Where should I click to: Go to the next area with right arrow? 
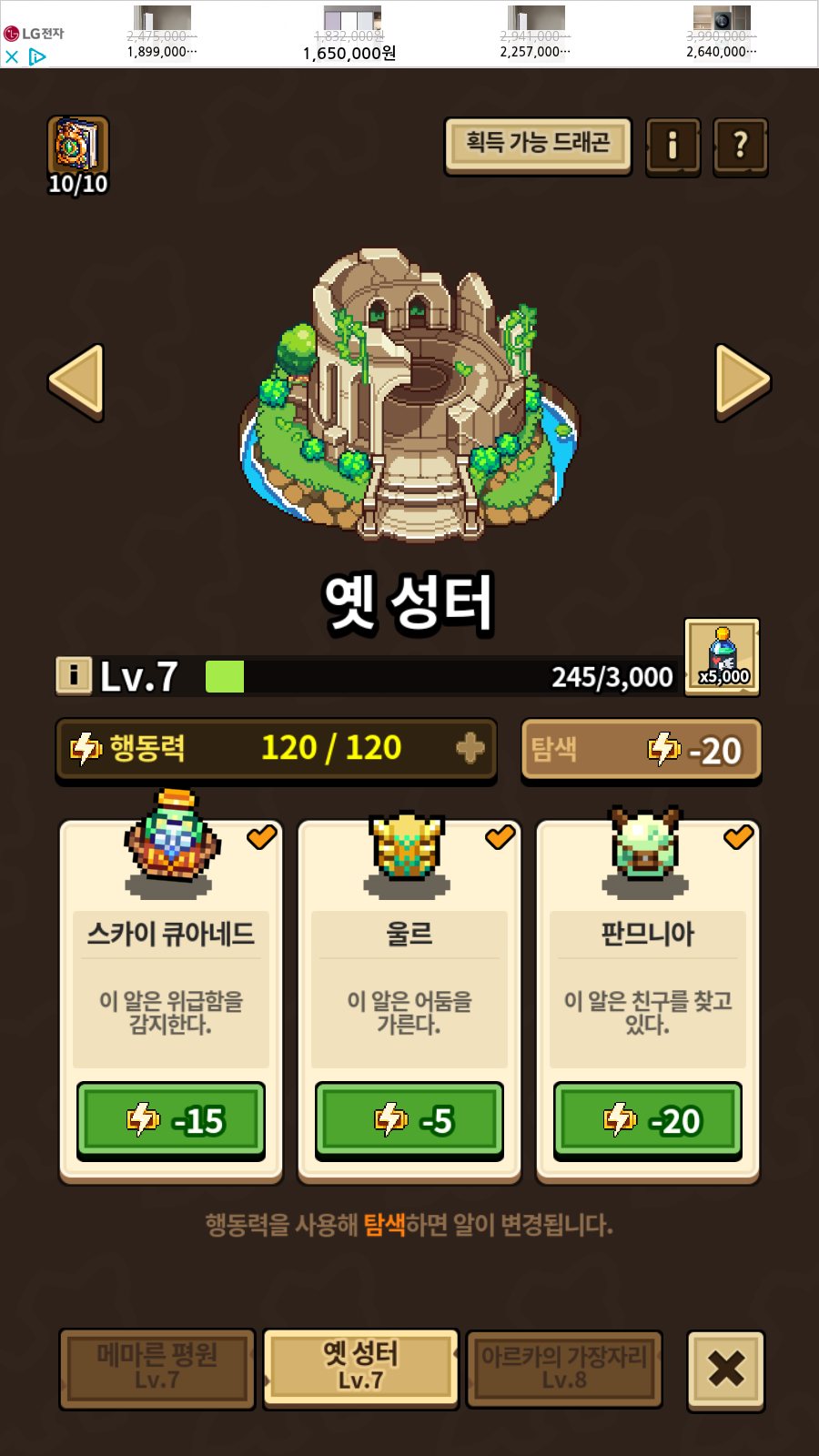(742, 382)
